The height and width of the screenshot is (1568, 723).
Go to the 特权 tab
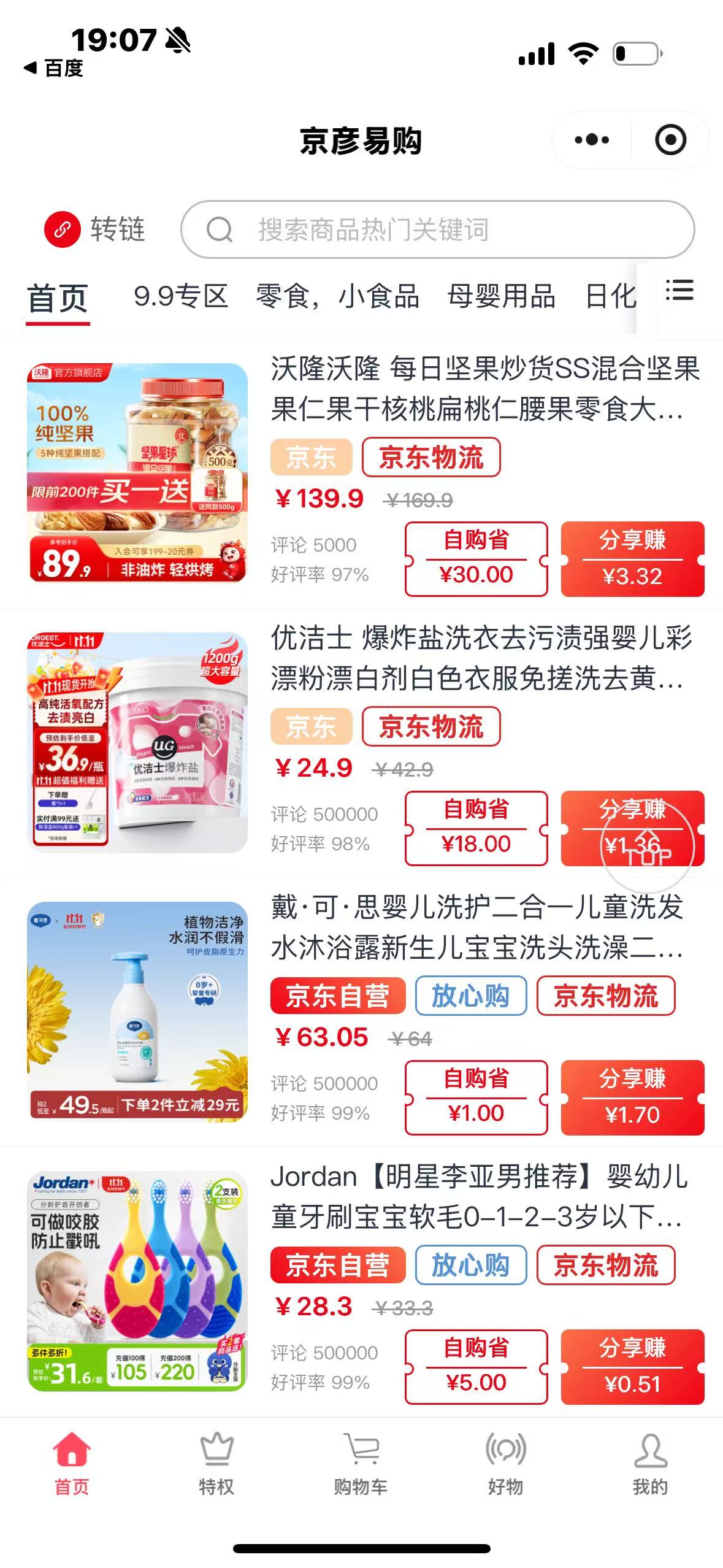click(x=216, y=1465)
